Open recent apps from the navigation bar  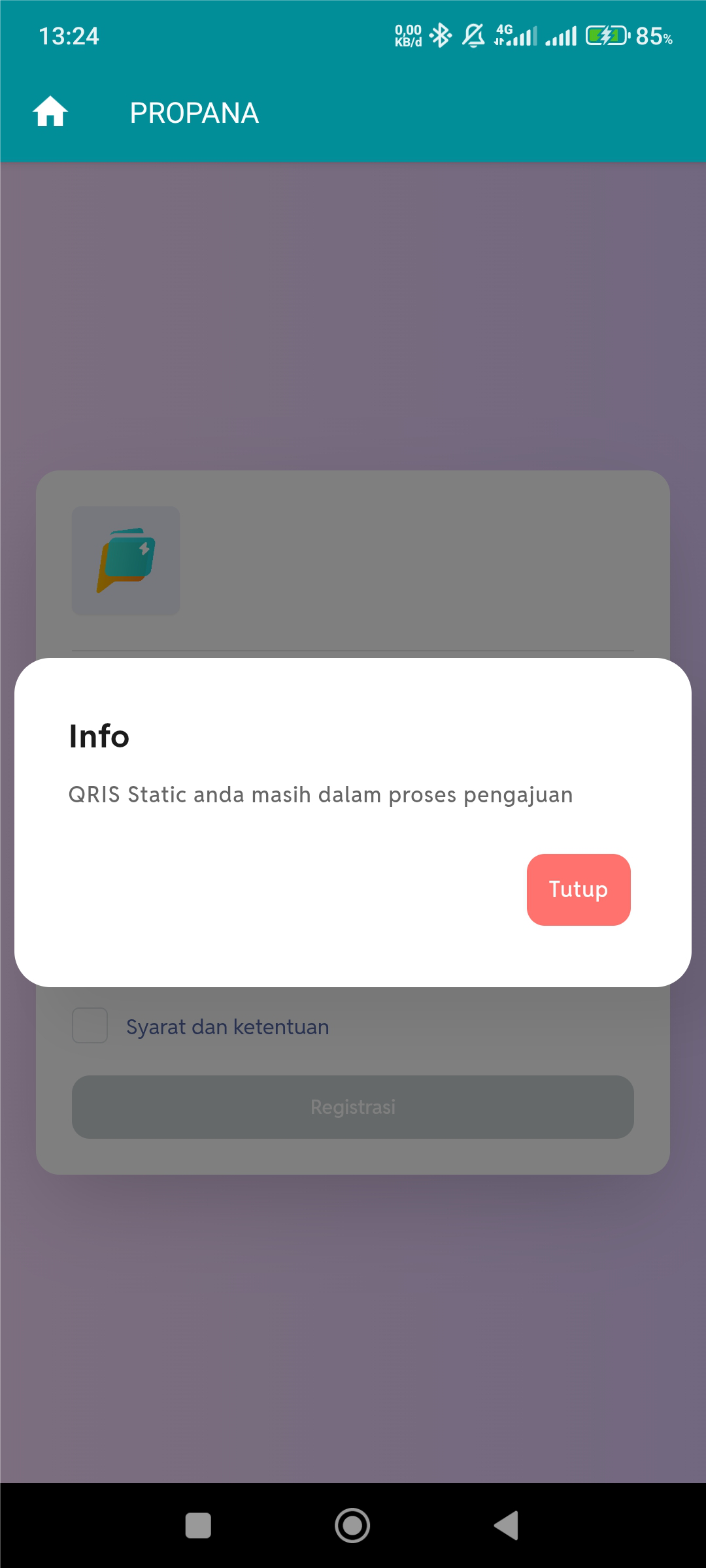point(198,1526)
